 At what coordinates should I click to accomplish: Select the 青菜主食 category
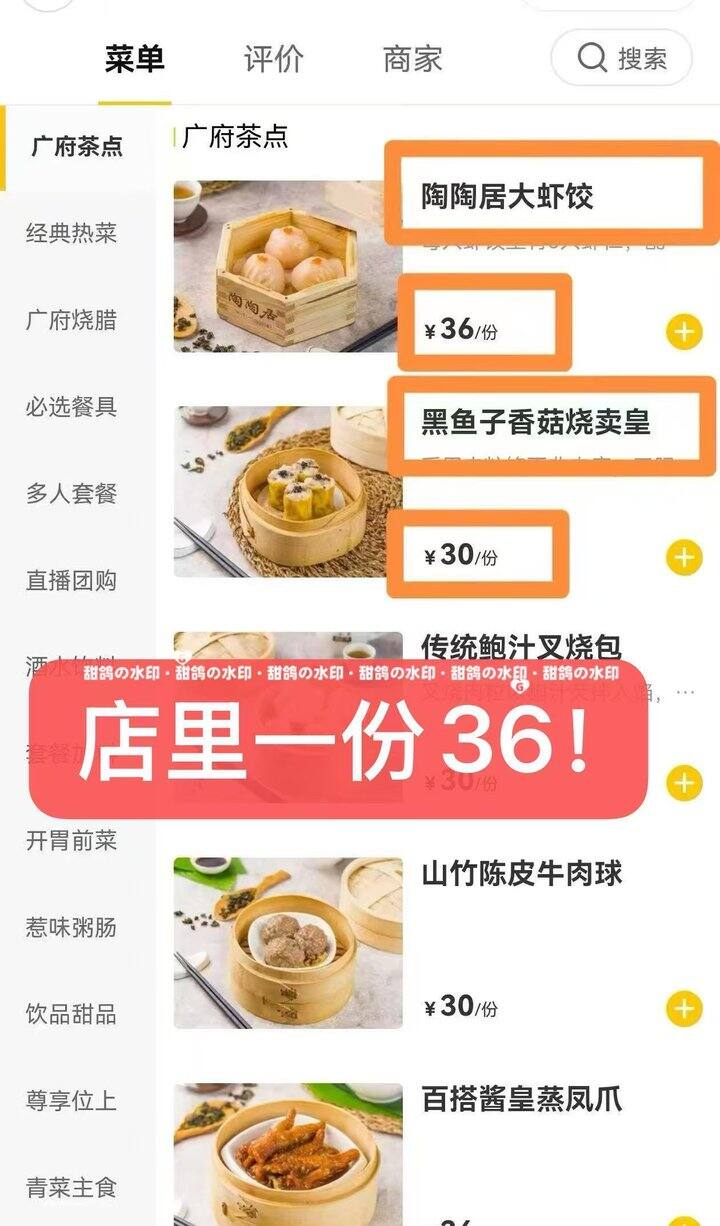click(72, 1189)
